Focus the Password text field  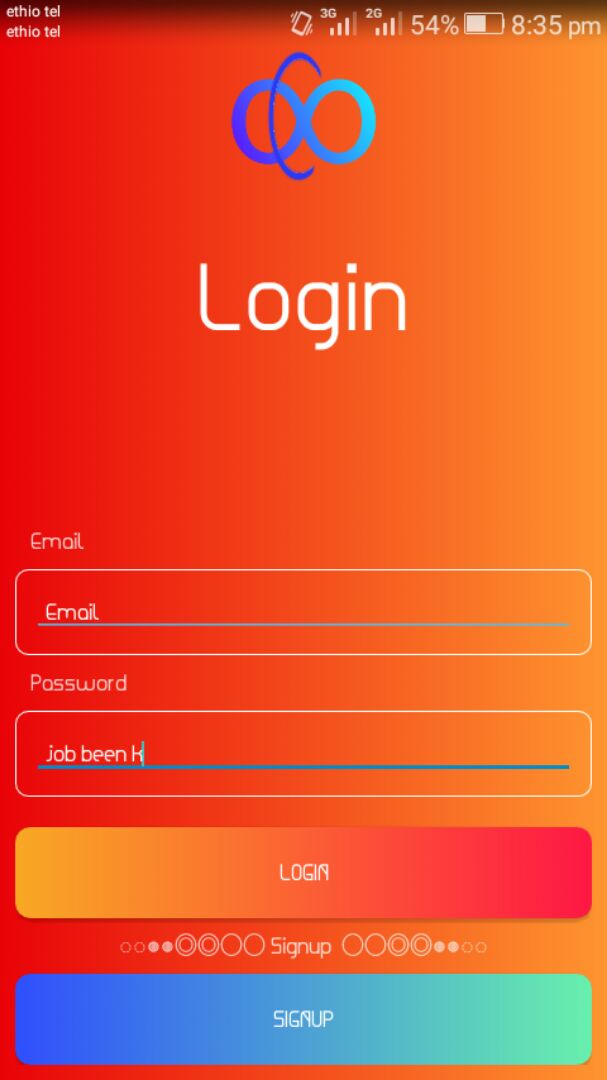(x=303, y=754)
